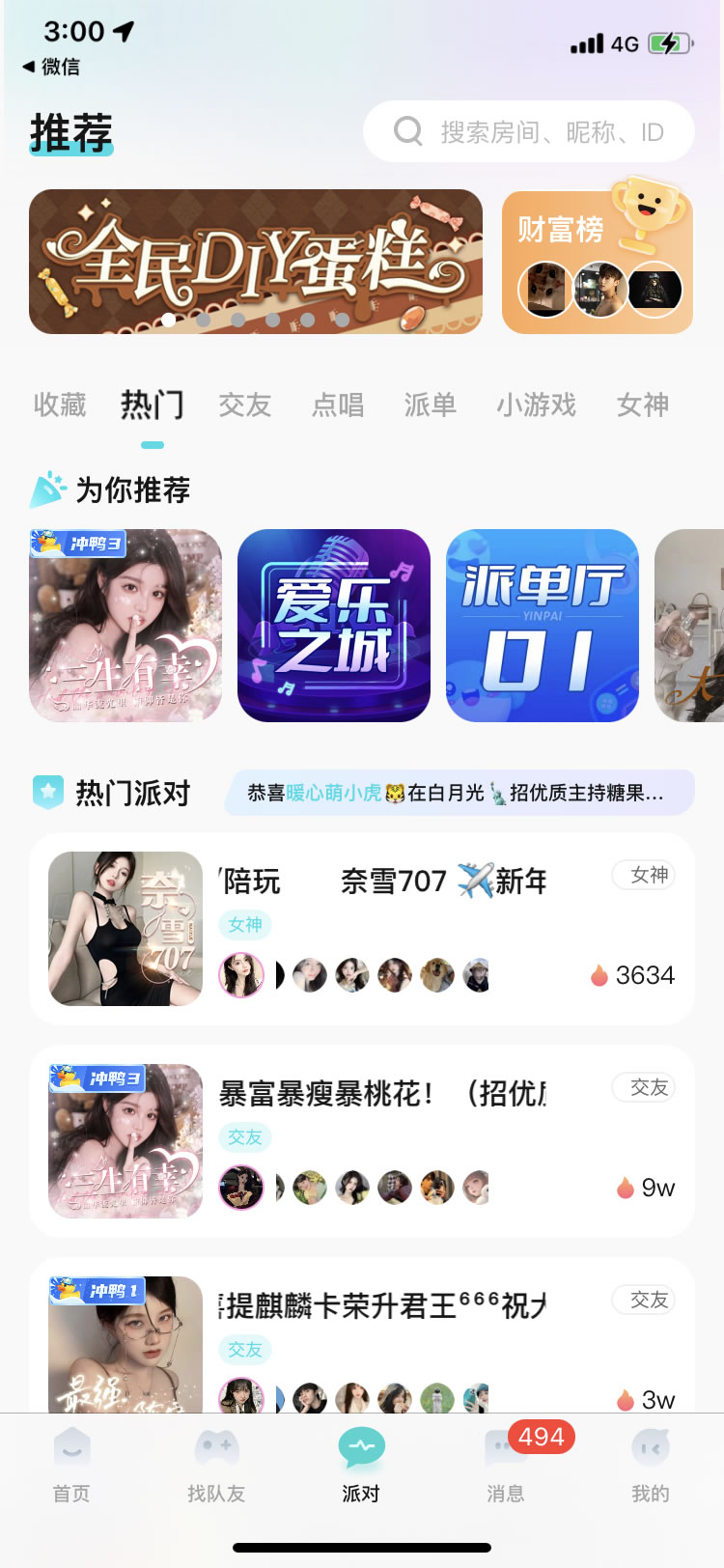This screenshot has height=1568, width=724.
Task: Open the 全民DIY蛋糕 banner
Action: pos(256,262)
